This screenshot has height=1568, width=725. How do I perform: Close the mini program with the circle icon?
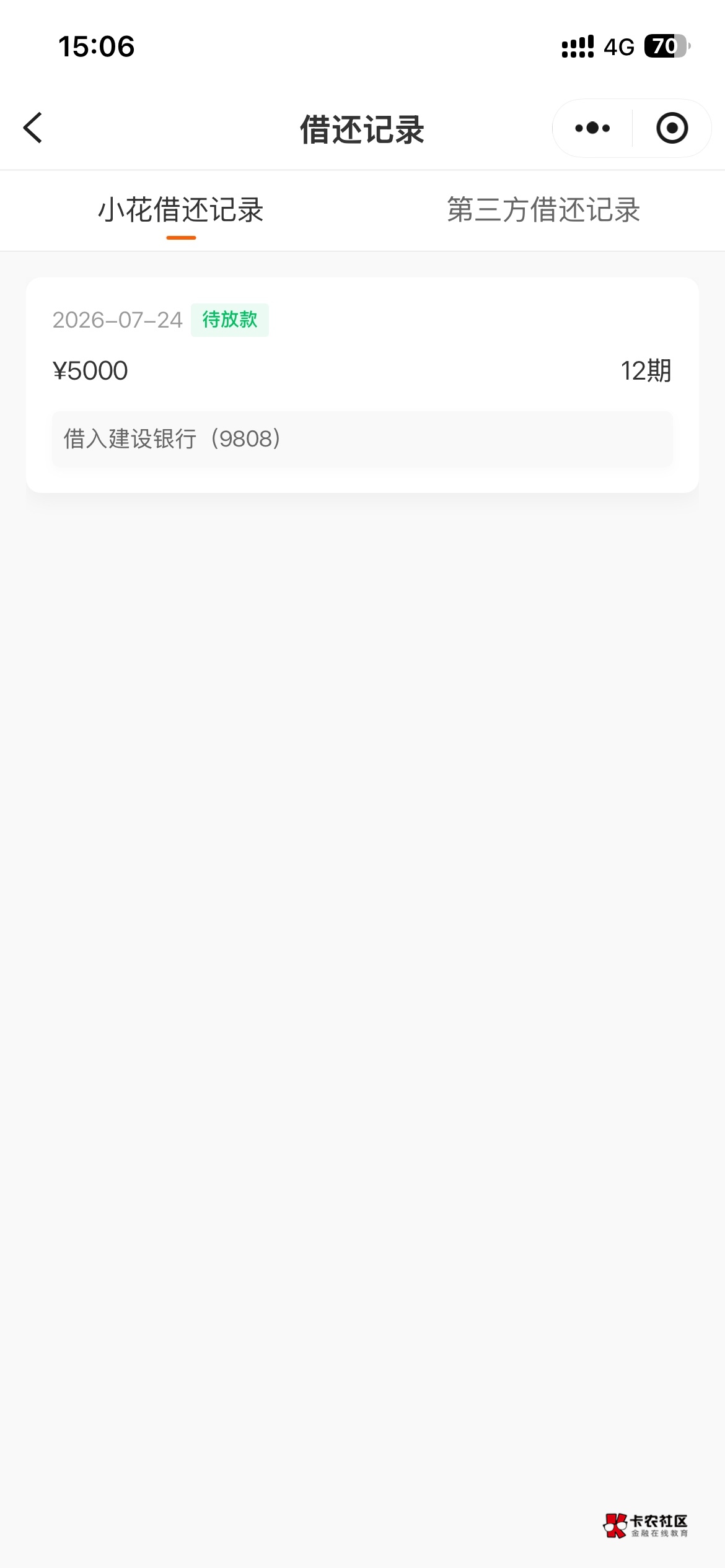click(672, 128)
